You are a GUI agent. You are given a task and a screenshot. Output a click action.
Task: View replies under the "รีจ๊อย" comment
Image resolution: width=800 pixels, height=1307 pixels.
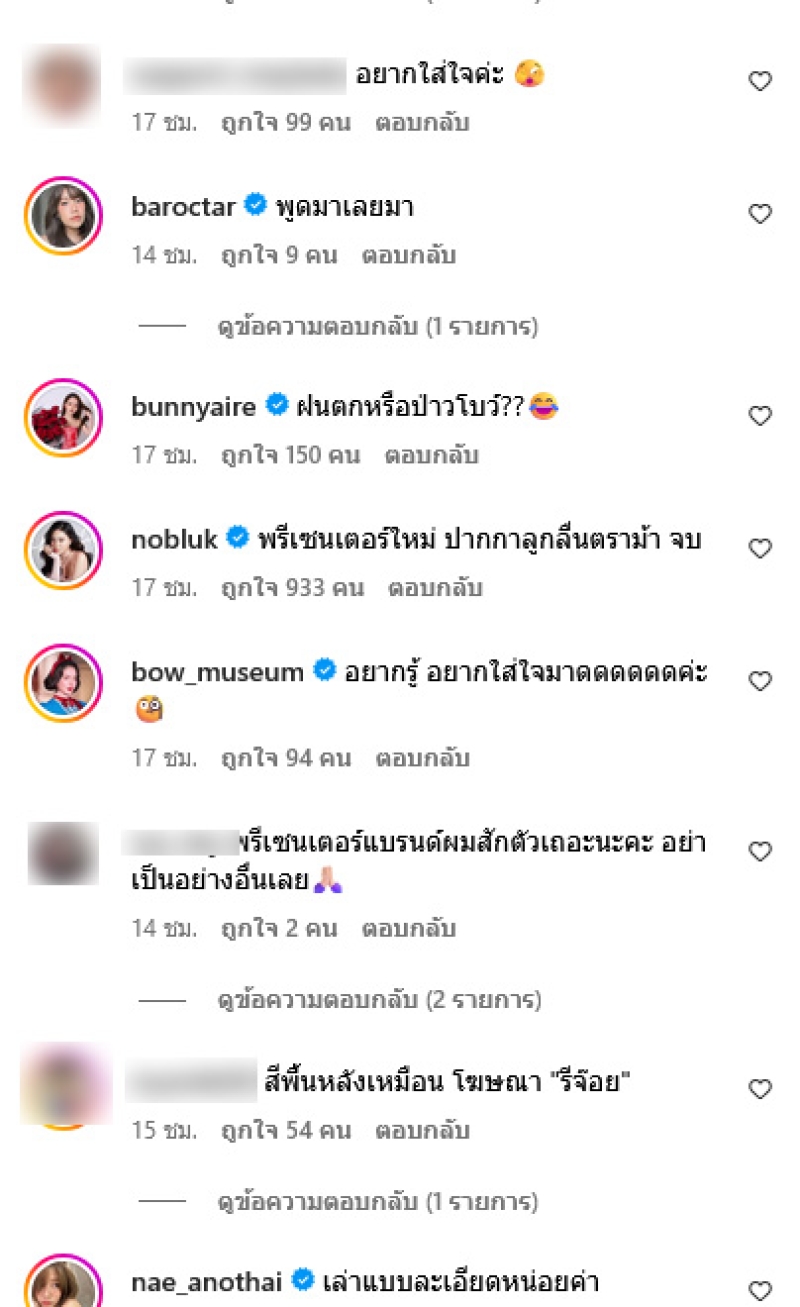click(x=377, y=1201)
